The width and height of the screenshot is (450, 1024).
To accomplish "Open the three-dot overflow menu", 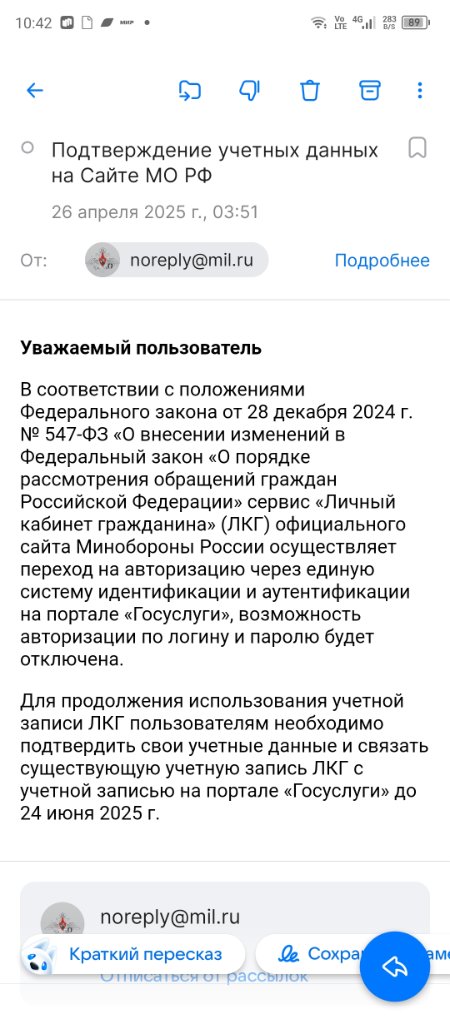I will click(x=420, y=90).
